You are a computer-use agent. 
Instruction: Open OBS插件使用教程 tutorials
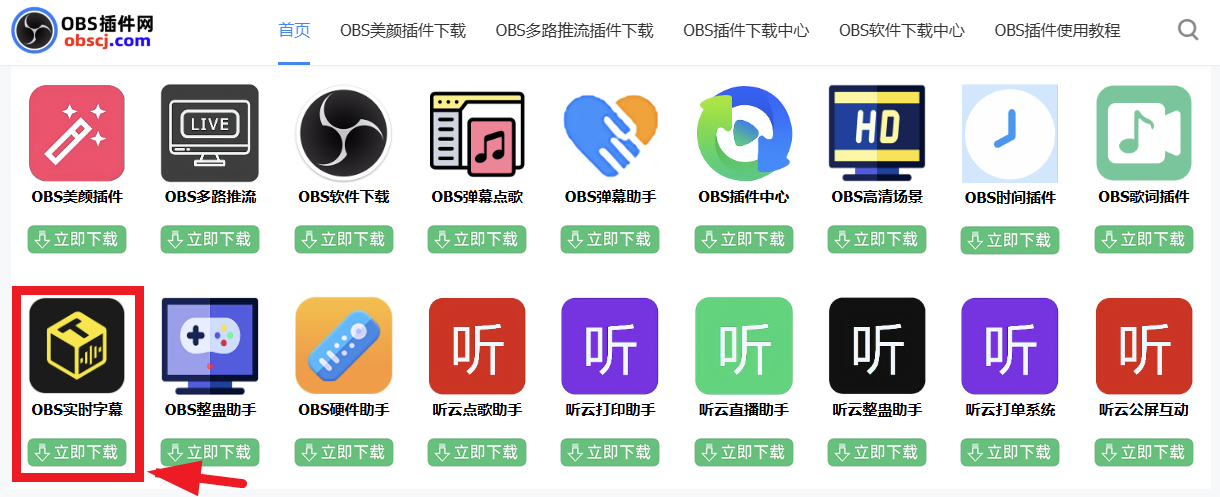(x=1057, y=30)
